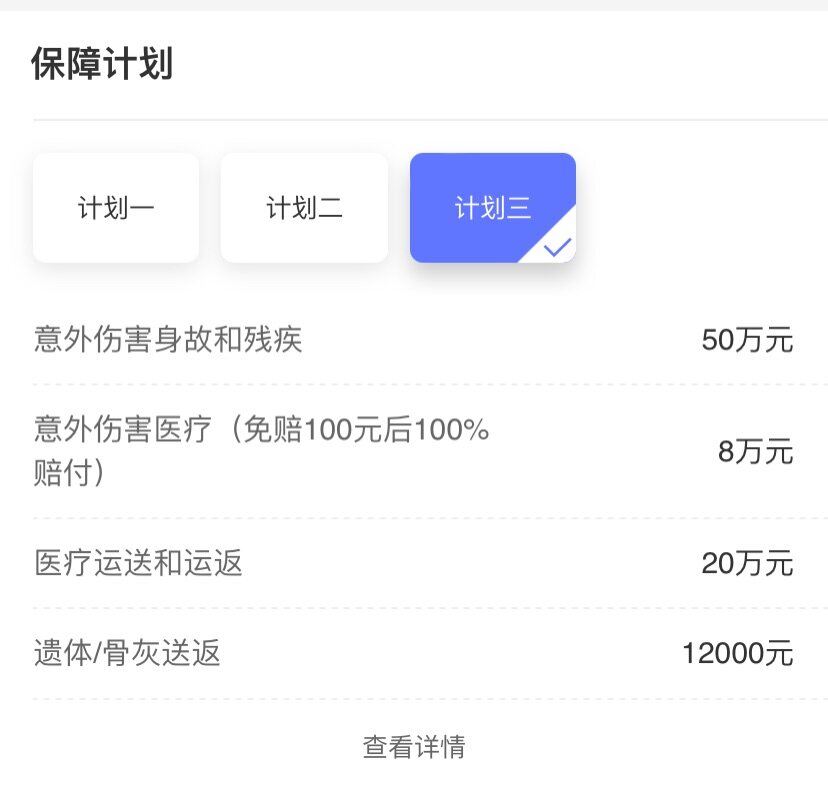
Task: Switch to the 计划二 plan
Action: pyautogui.click(x=304, y=208)
